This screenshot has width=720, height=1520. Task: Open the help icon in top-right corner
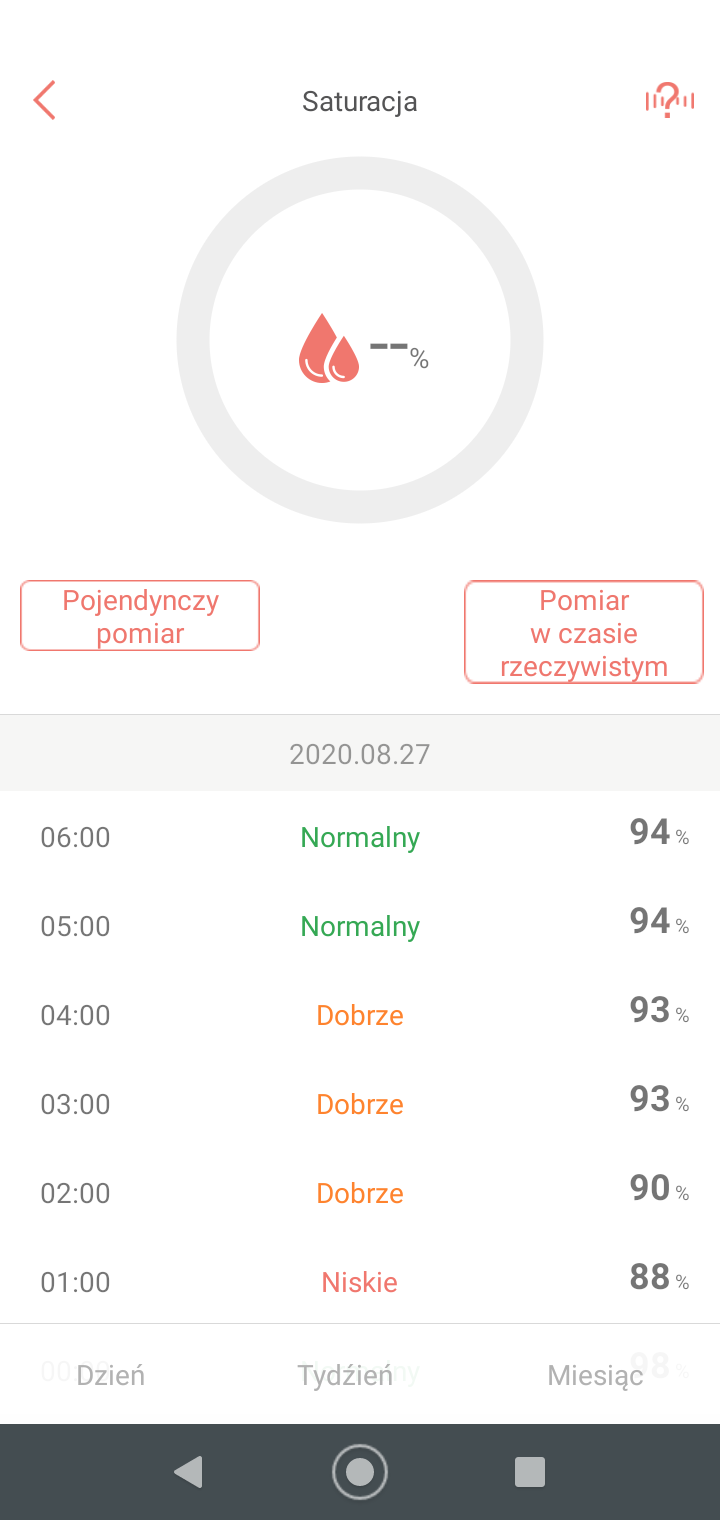pyautogui.click(x=669, y=100)
